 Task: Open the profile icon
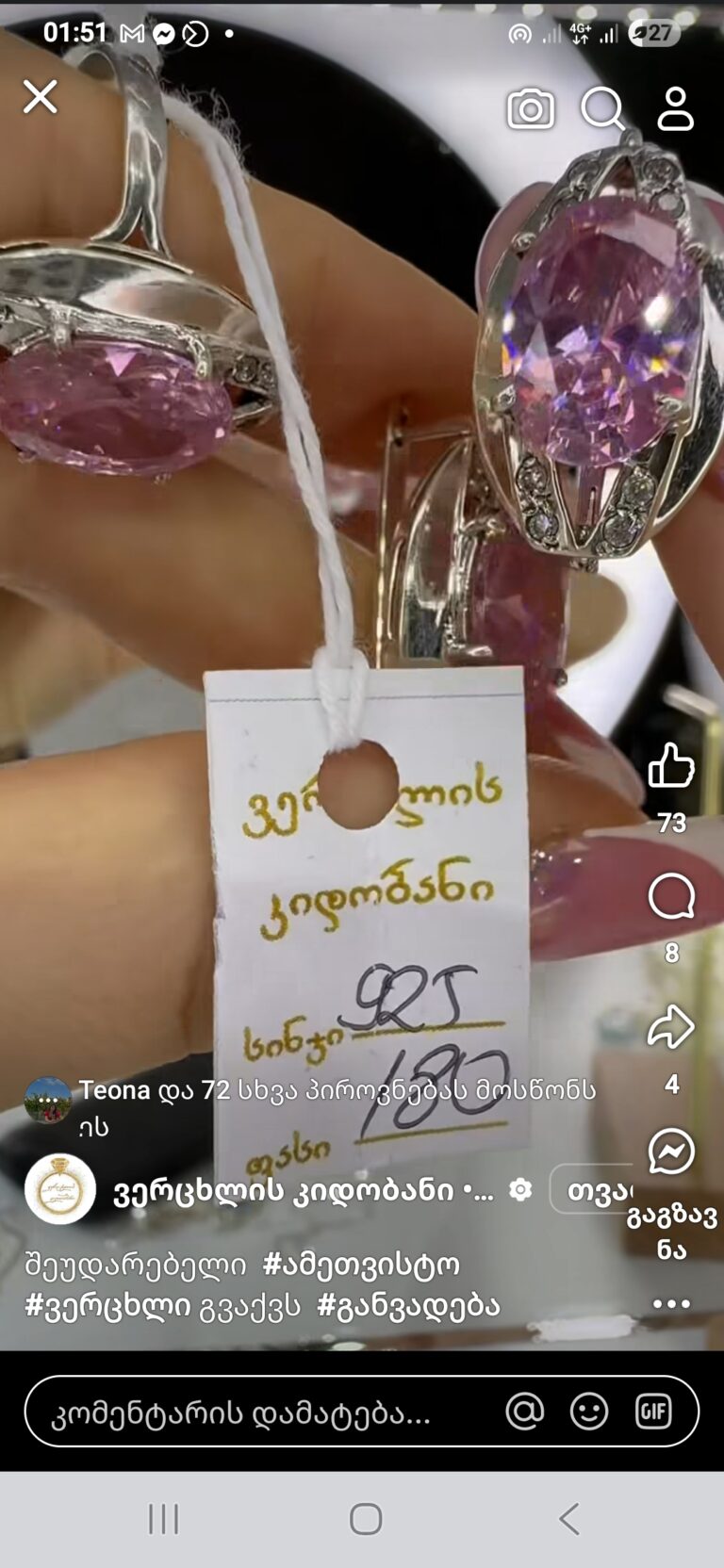[x=675, y=109]
